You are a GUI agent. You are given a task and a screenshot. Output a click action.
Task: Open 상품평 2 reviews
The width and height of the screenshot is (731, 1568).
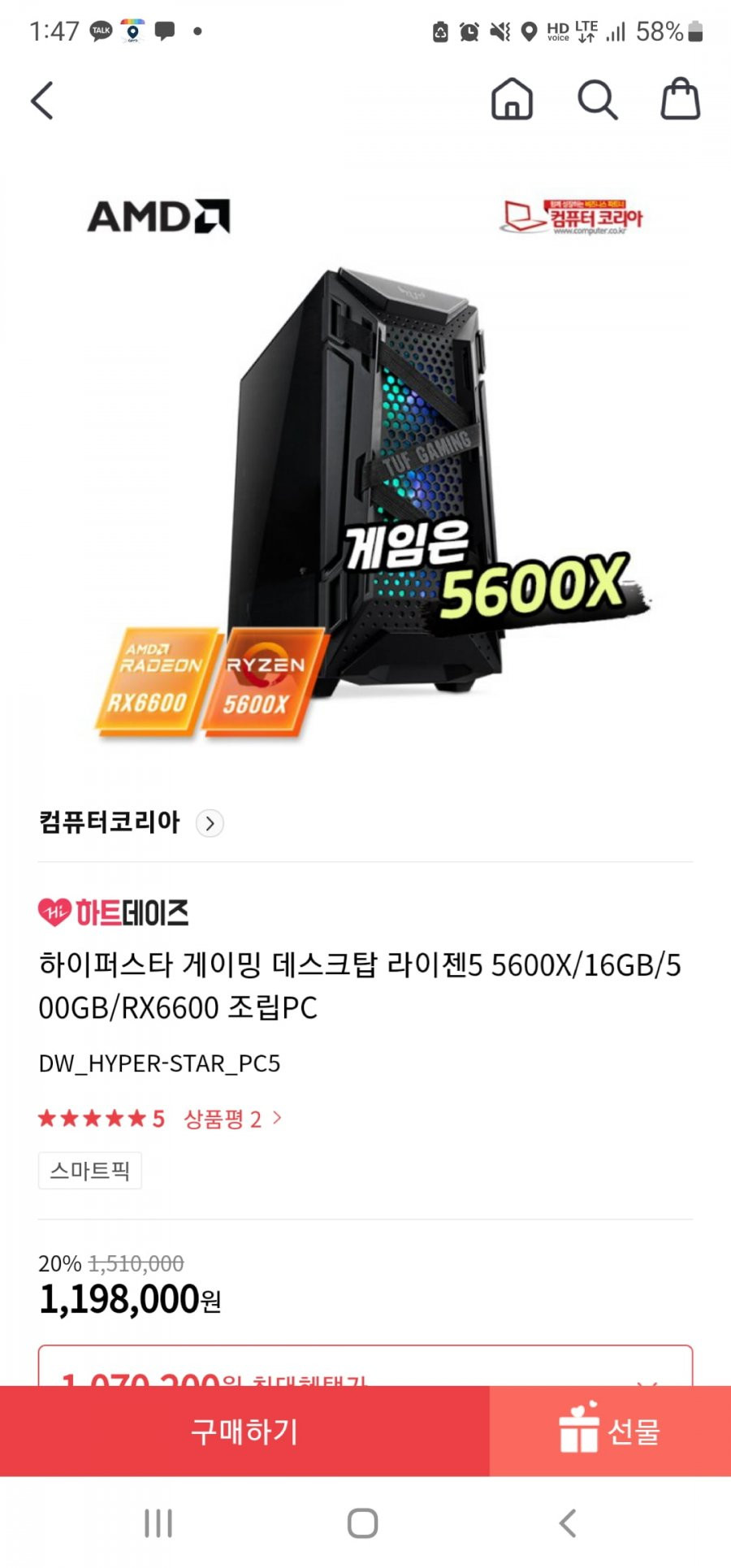pyautogui.click(x=232, y=1119)
